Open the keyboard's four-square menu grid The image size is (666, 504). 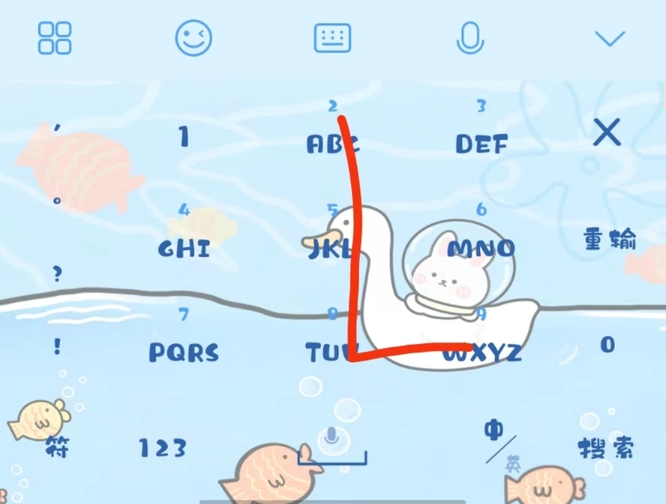pyautogui.click(x=54, y=38)
